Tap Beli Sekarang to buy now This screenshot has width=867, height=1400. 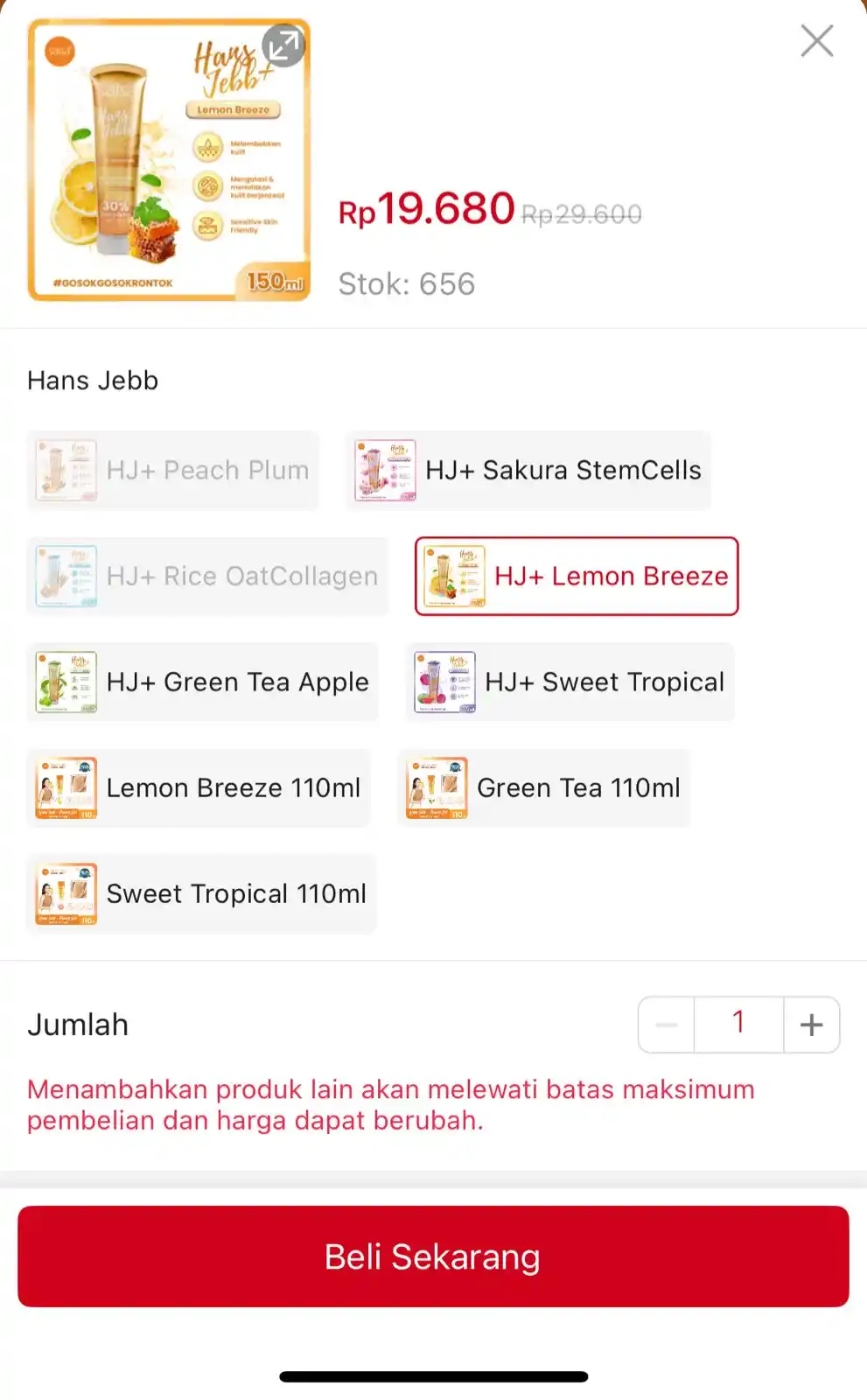pos(433,1257)
